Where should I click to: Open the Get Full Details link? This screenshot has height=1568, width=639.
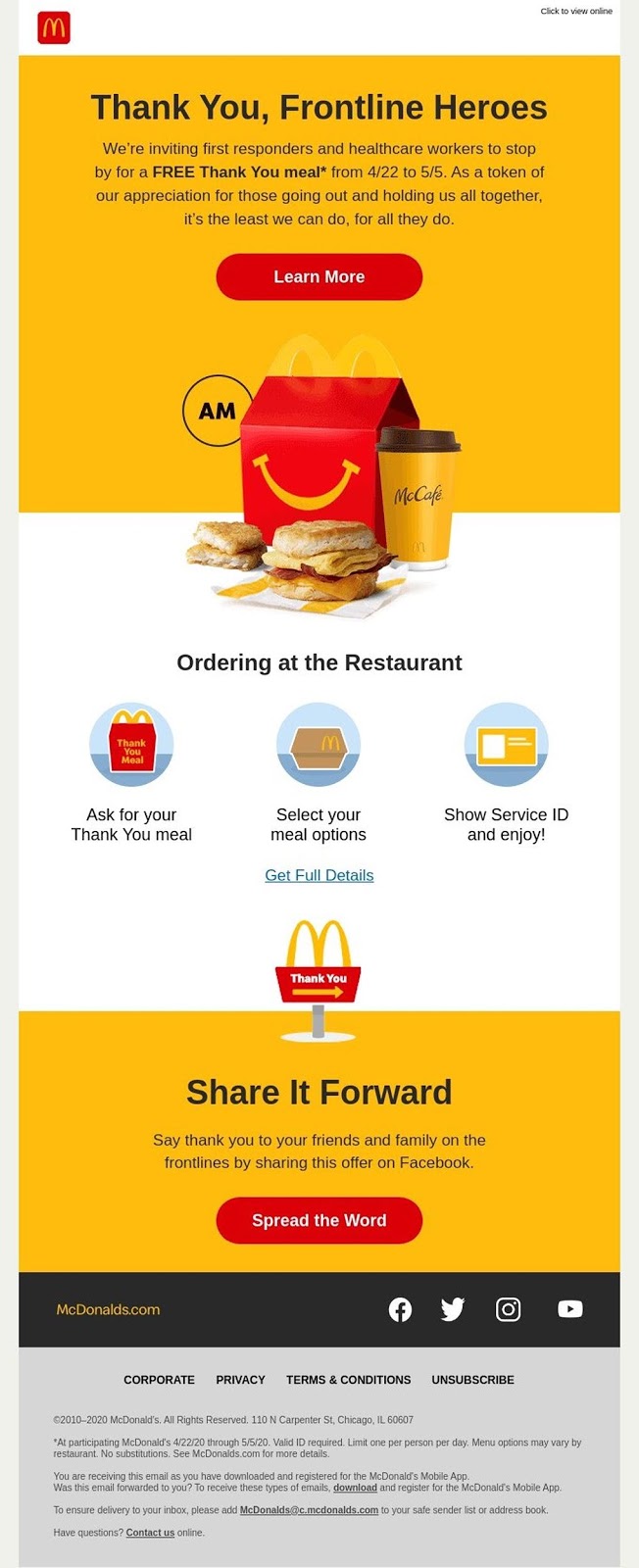coord(319,875)
